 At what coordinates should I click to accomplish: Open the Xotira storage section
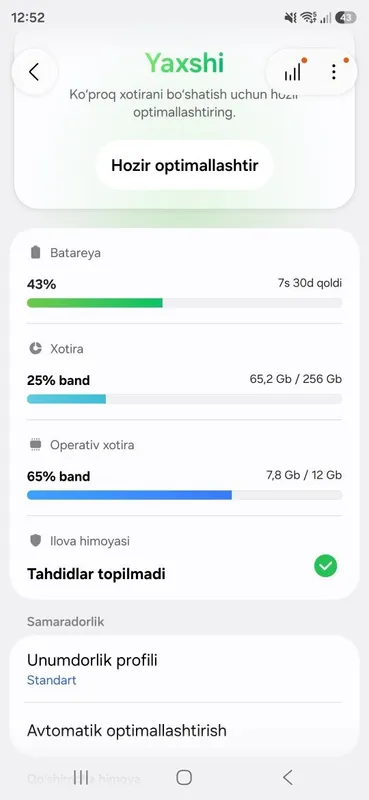tap(184, 372)
